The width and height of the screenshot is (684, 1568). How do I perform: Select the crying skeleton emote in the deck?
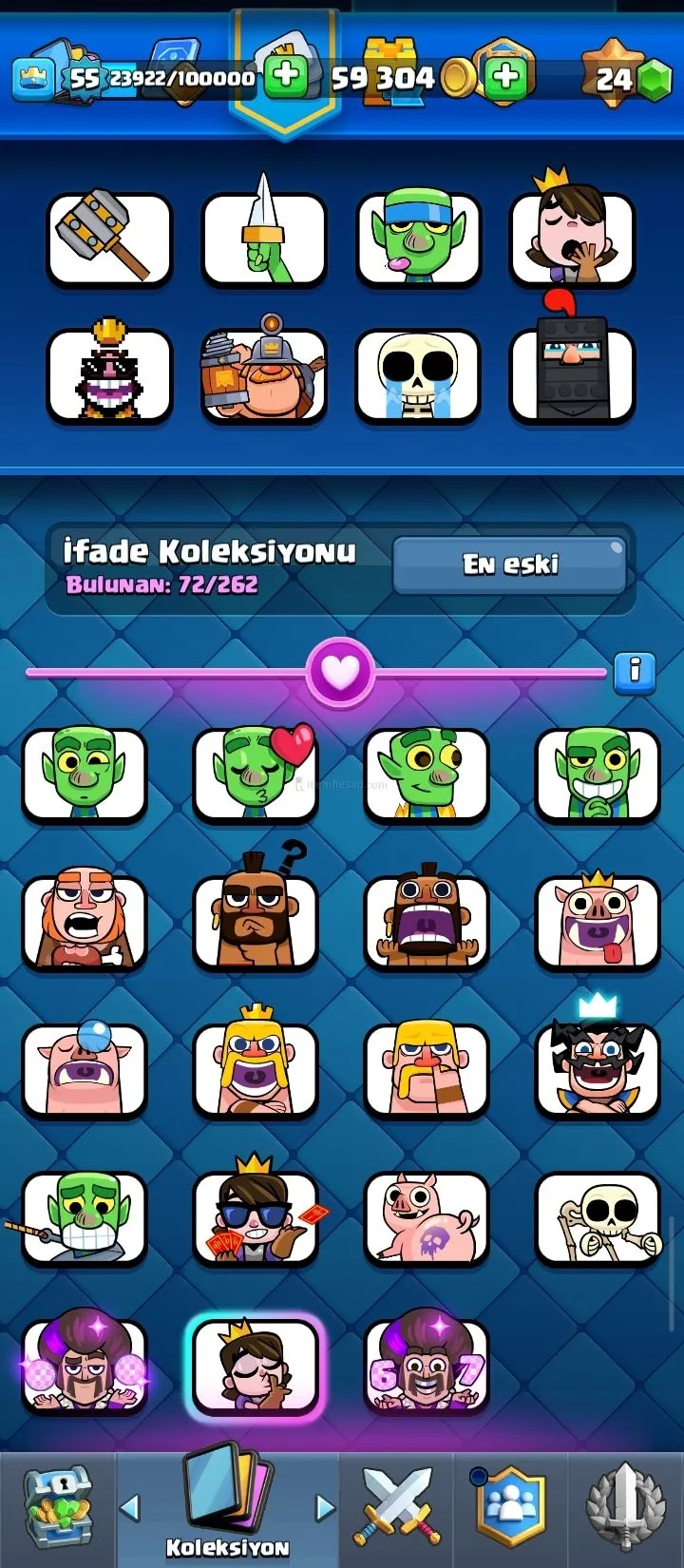[x=418, y=375]
